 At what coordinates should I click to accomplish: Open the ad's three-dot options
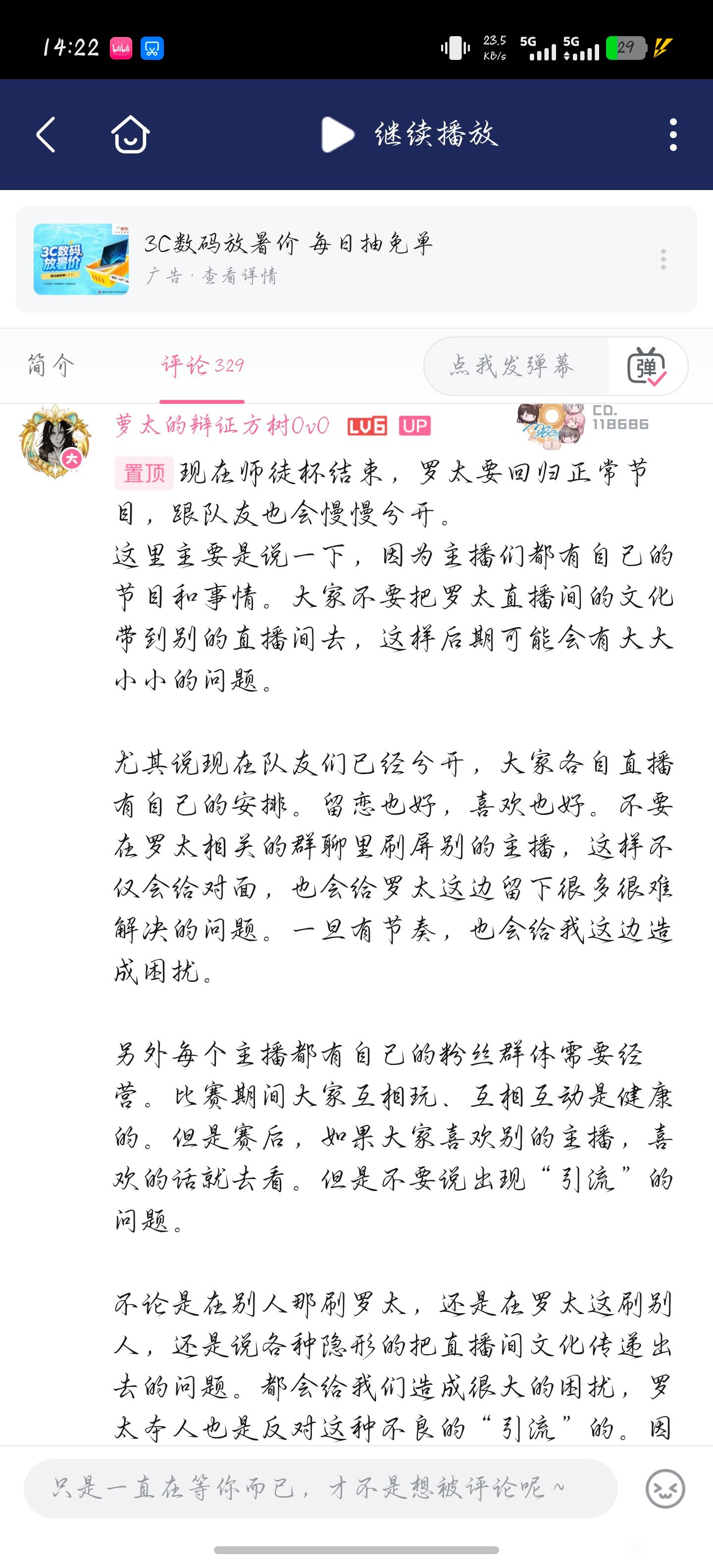coord(663,259)
